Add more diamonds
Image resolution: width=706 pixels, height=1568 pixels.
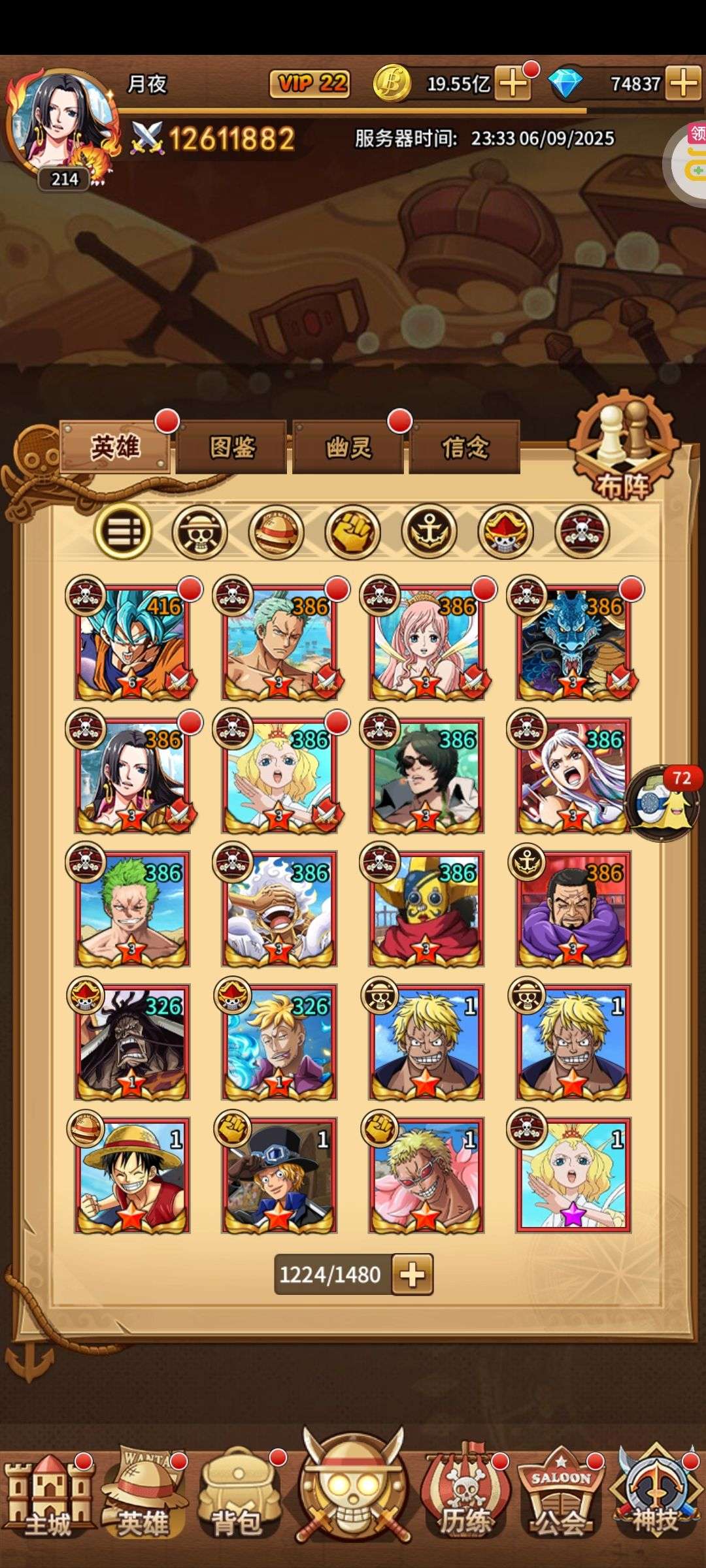click(x=683, y=83)
